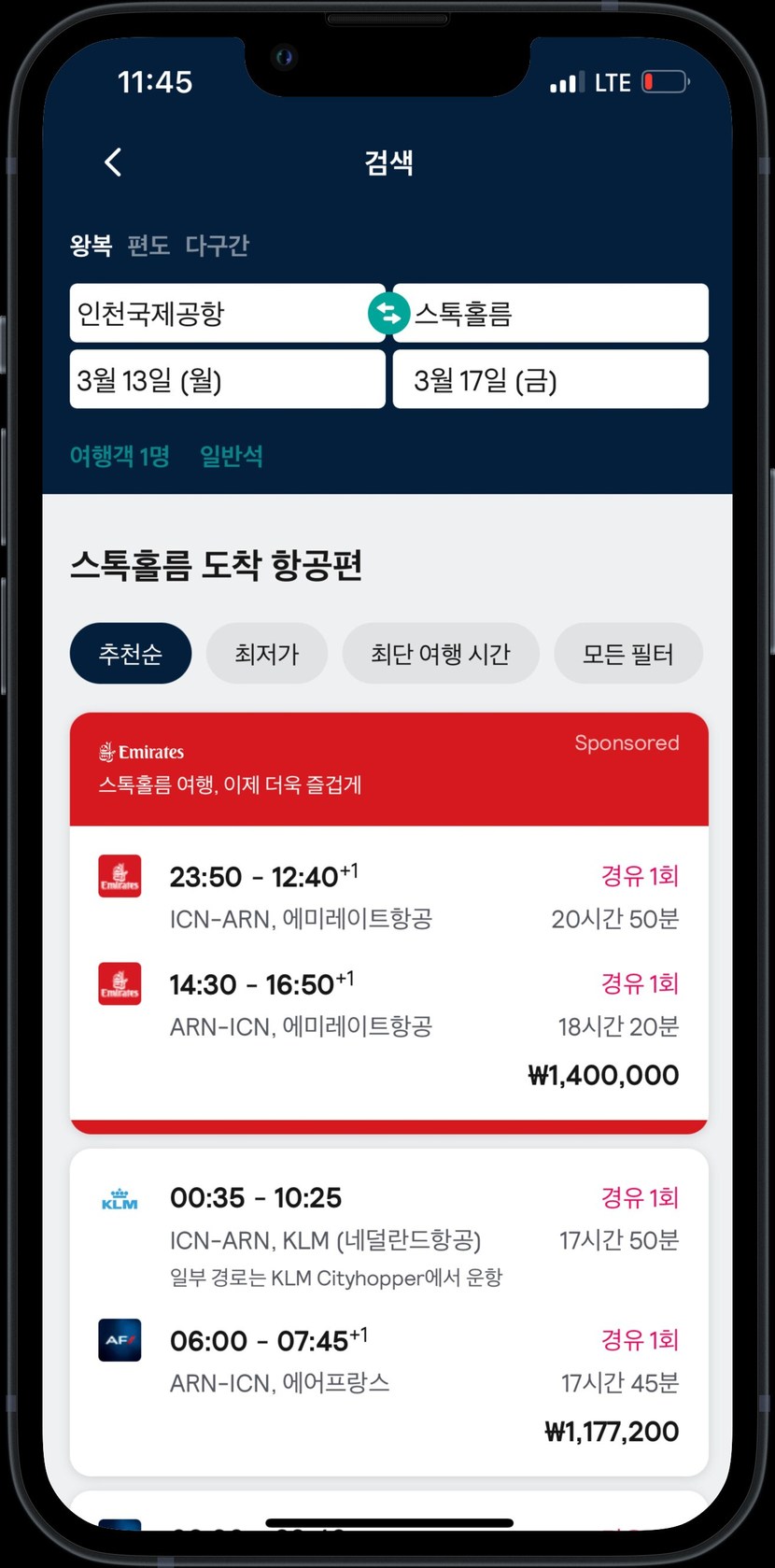Change the return date 3월 17일
775x1568 pixels.
click(x=550, y=380)
